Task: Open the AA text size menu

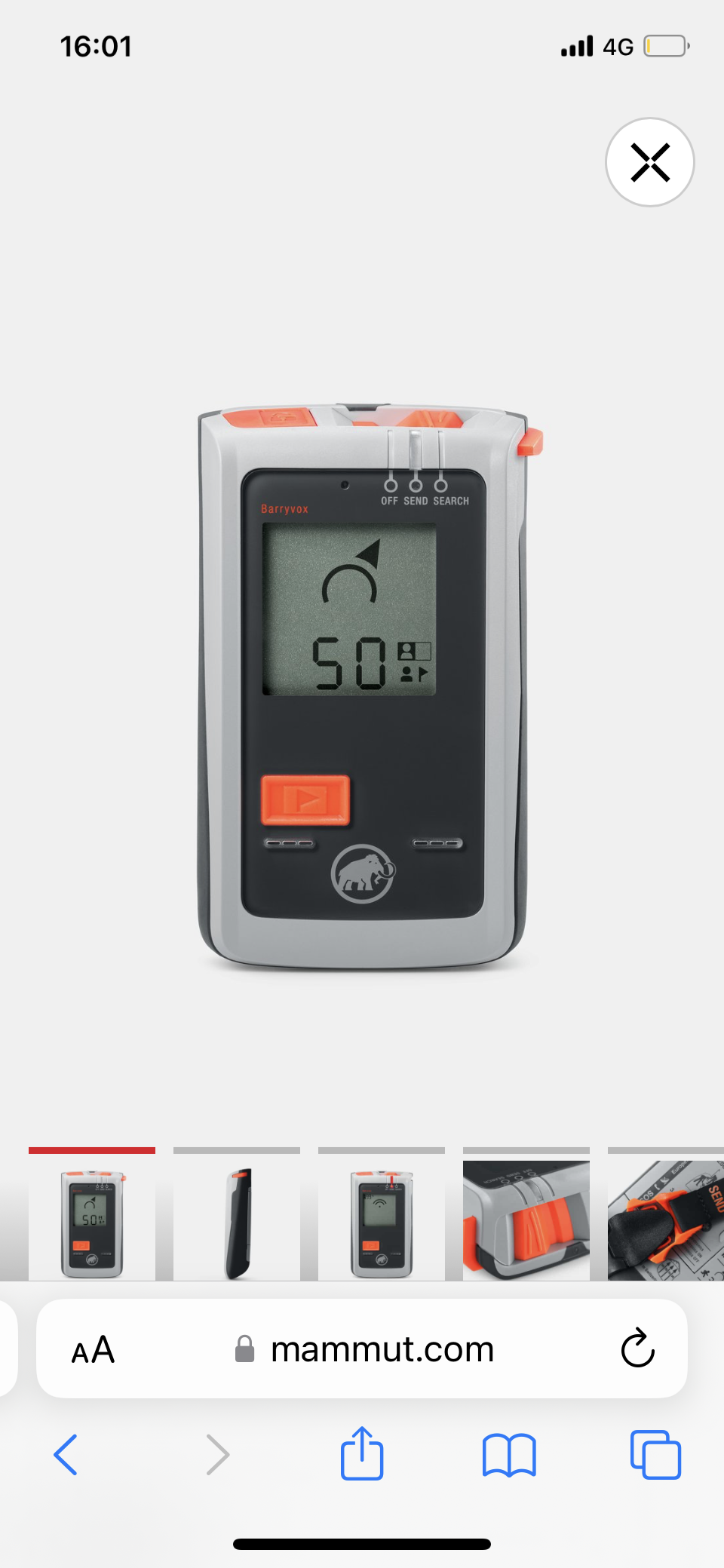Action: (x=93, y=1349)
